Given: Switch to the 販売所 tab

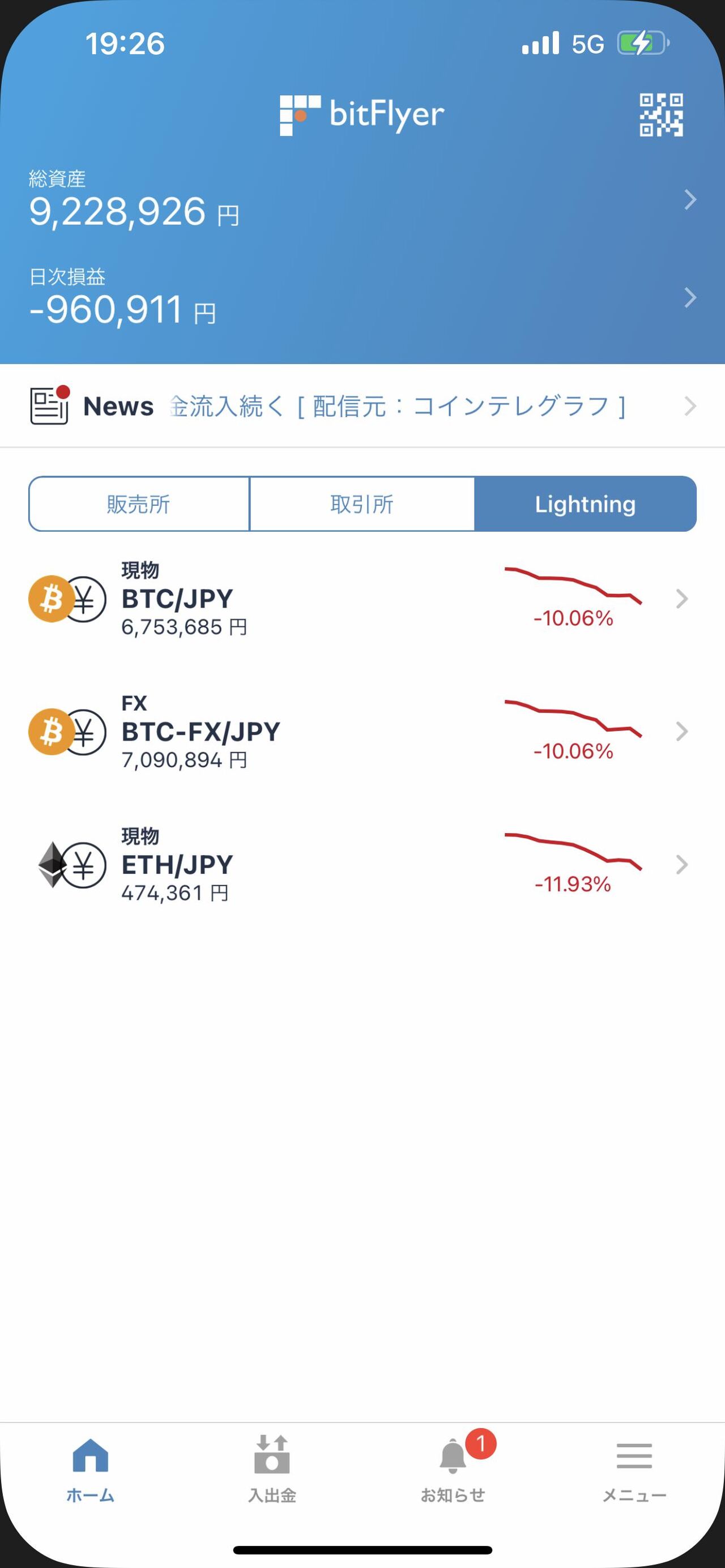Looking at the screenshot, I should (139, 504).
